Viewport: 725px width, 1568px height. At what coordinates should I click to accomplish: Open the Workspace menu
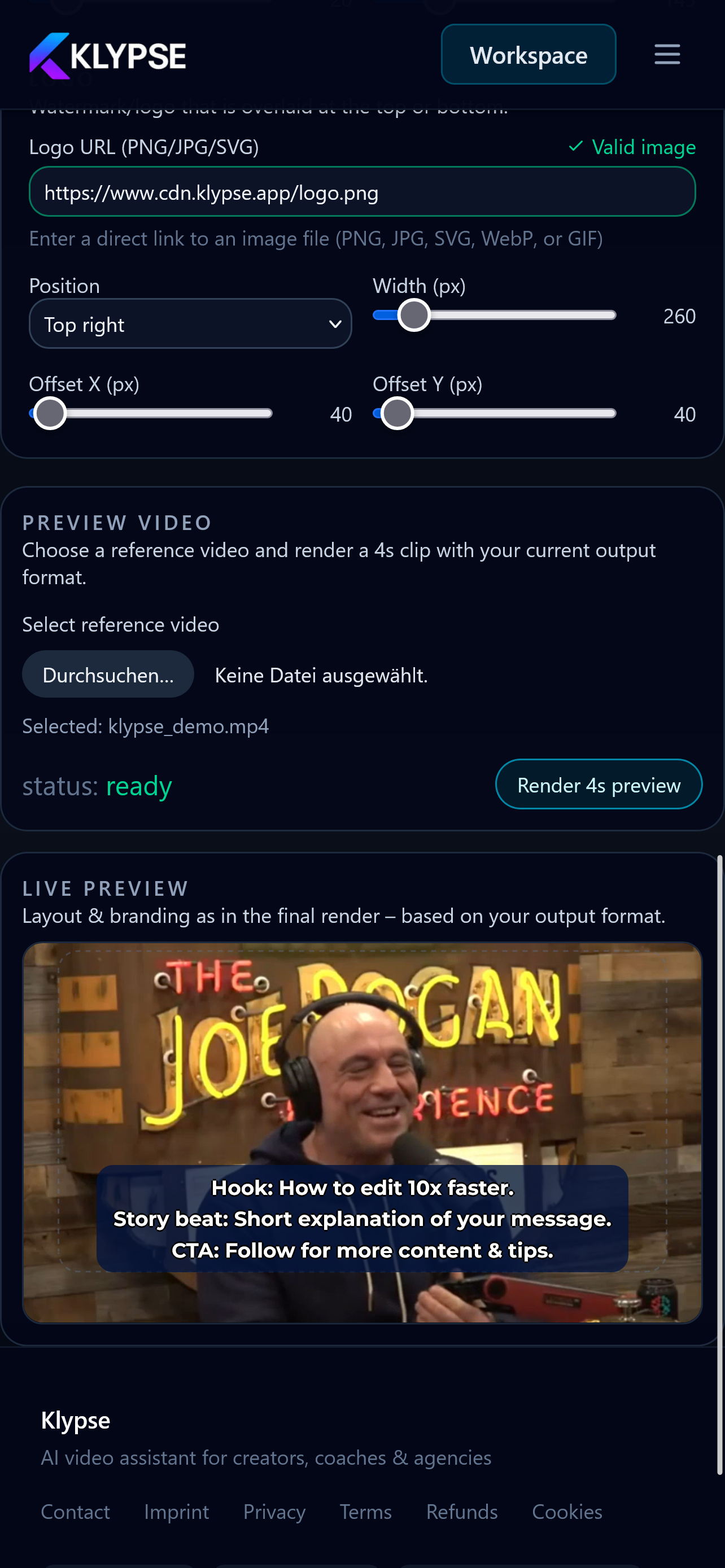tap(528, 54)
